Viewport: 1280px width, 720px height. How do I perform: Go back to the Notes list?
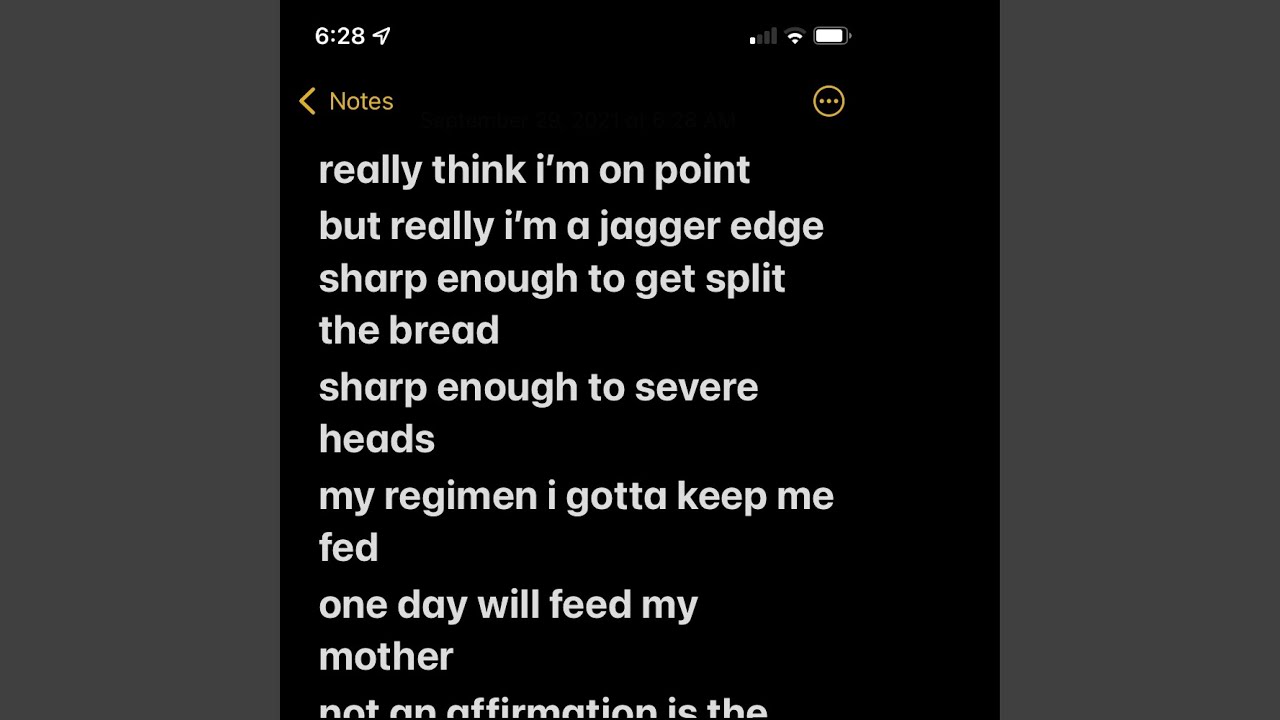346,101
